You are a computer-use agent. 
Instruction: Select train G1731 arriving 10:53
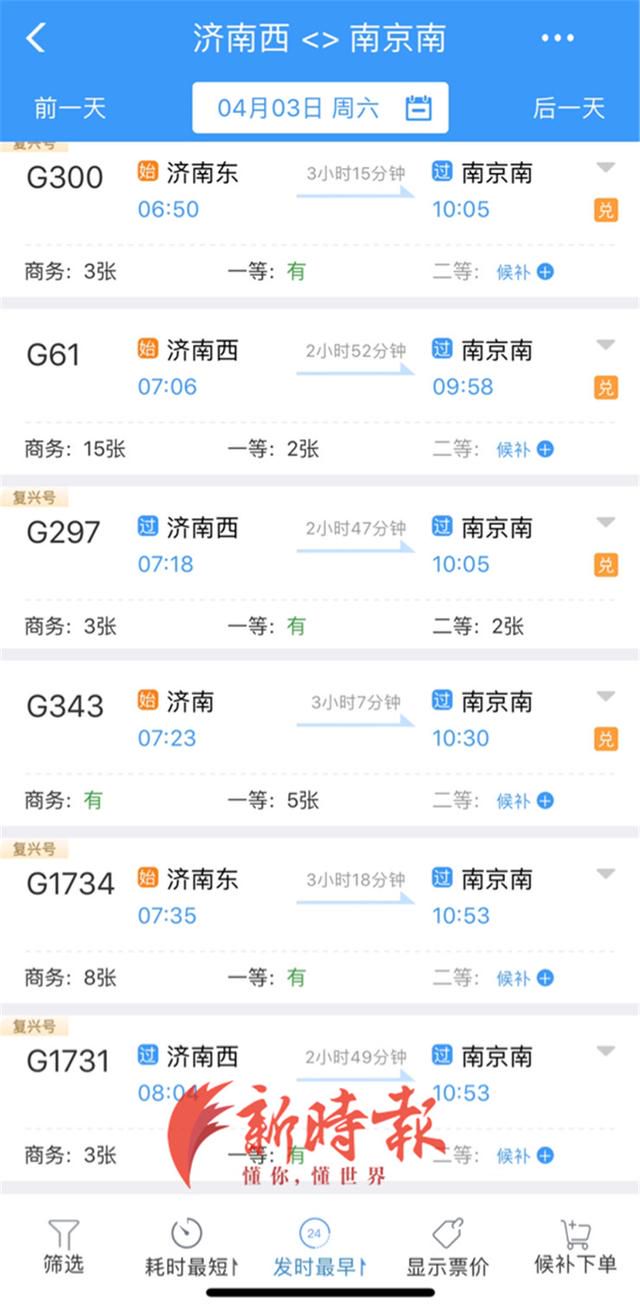(320, 1098)
